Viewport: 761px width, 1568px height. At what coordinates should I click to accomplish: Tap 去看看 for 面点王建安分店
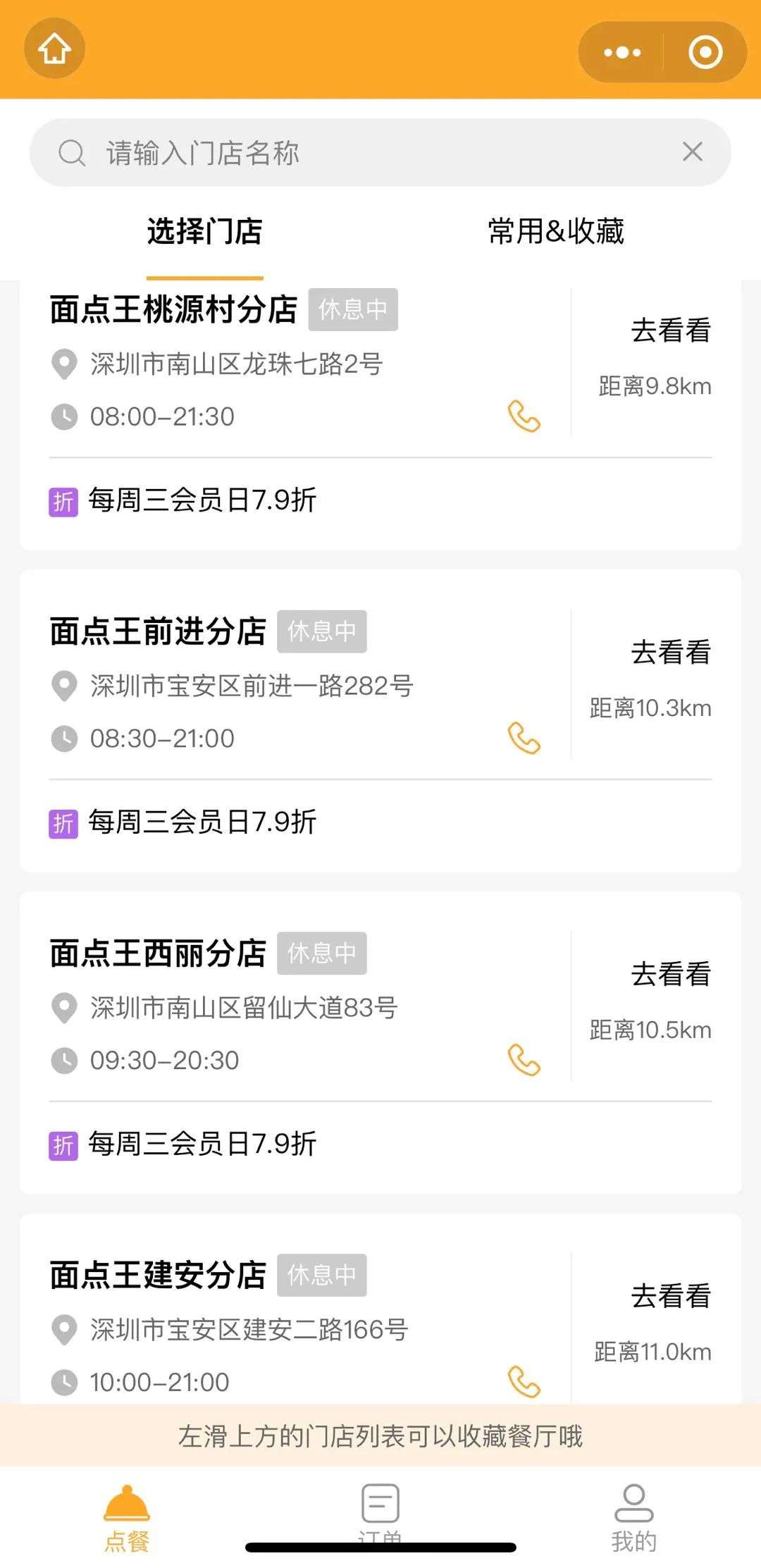point(670,1296)
